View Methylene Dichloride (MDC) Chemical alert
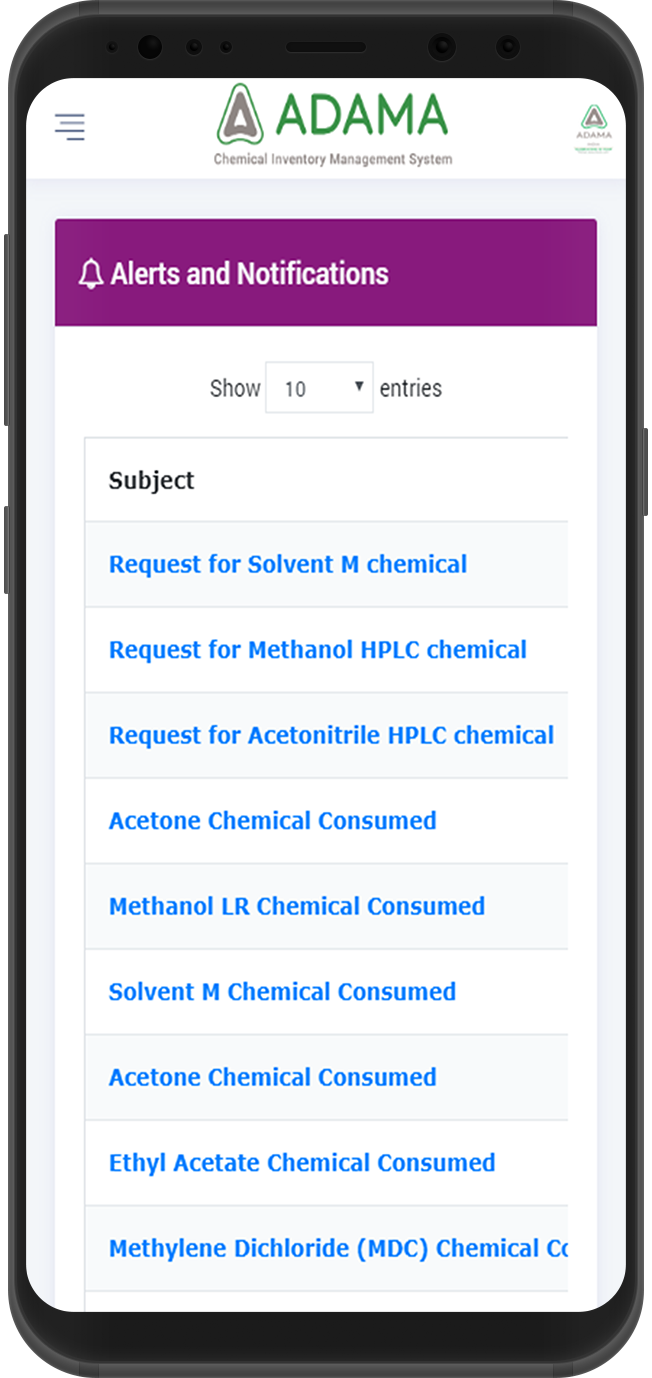Image resolution: width=652 pixels, height=1378 pixels. click(x=338, y=1248)
